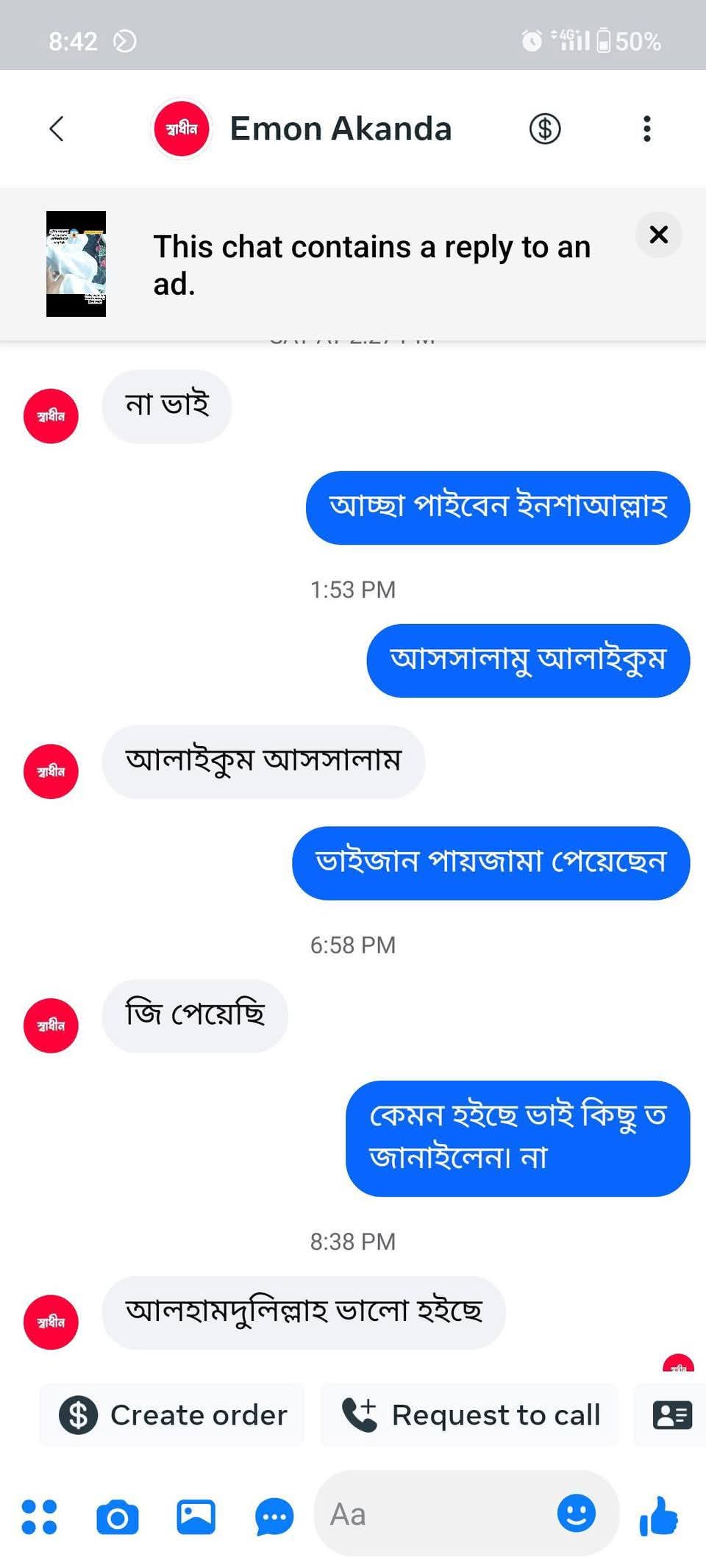Select Request to call

point(471,1414)
